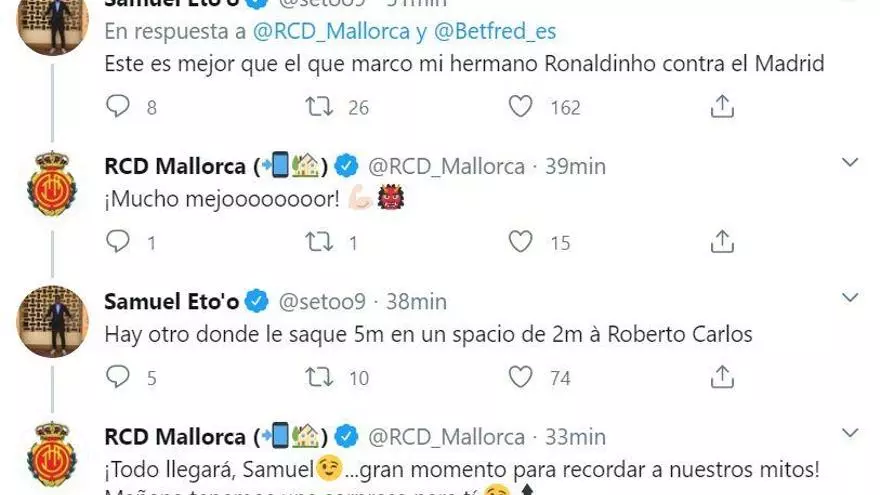Viewport: 880px width, 495px height.
Task: Open the @Betfred_es mention link
Action: (x=494, y=31)
